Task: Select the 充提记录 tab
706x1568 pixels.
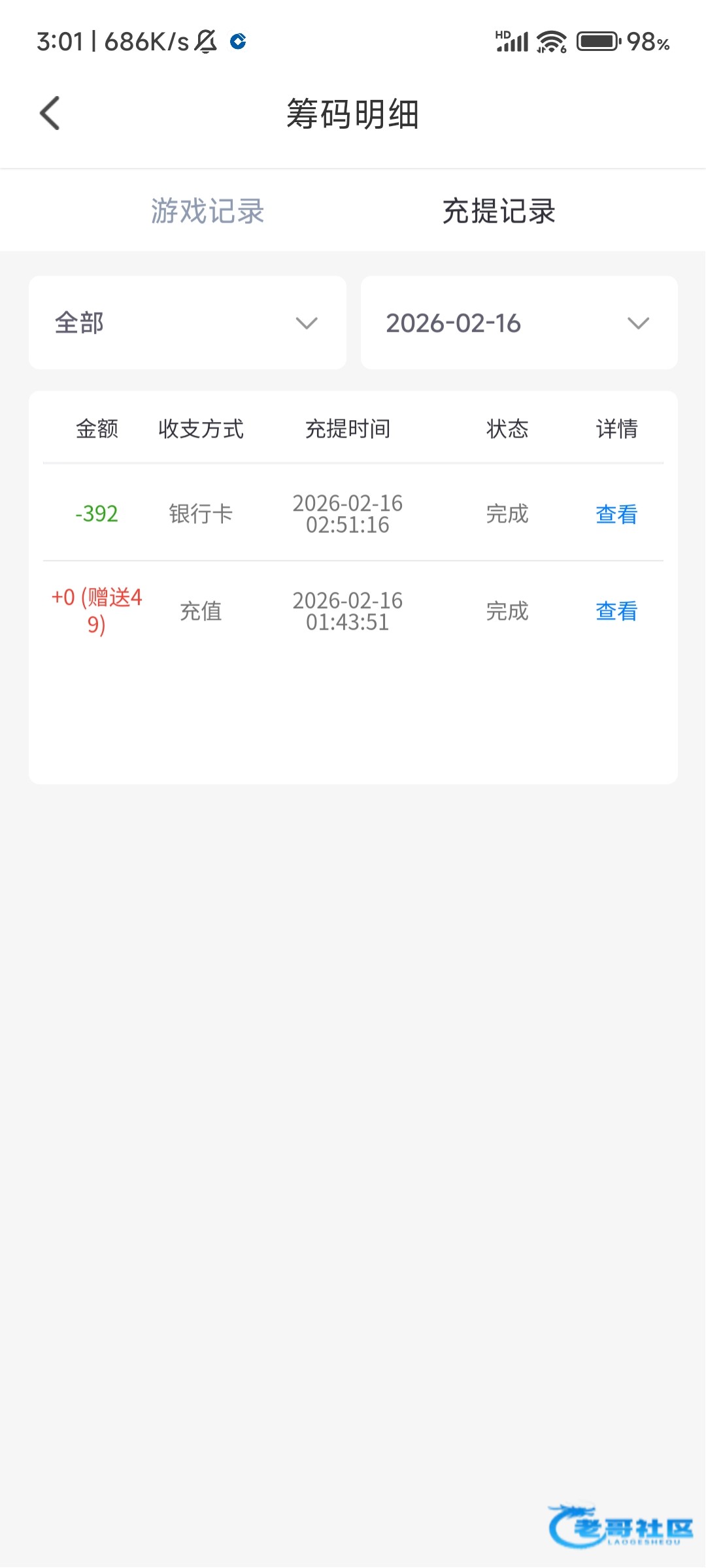Action: [498, 211]
